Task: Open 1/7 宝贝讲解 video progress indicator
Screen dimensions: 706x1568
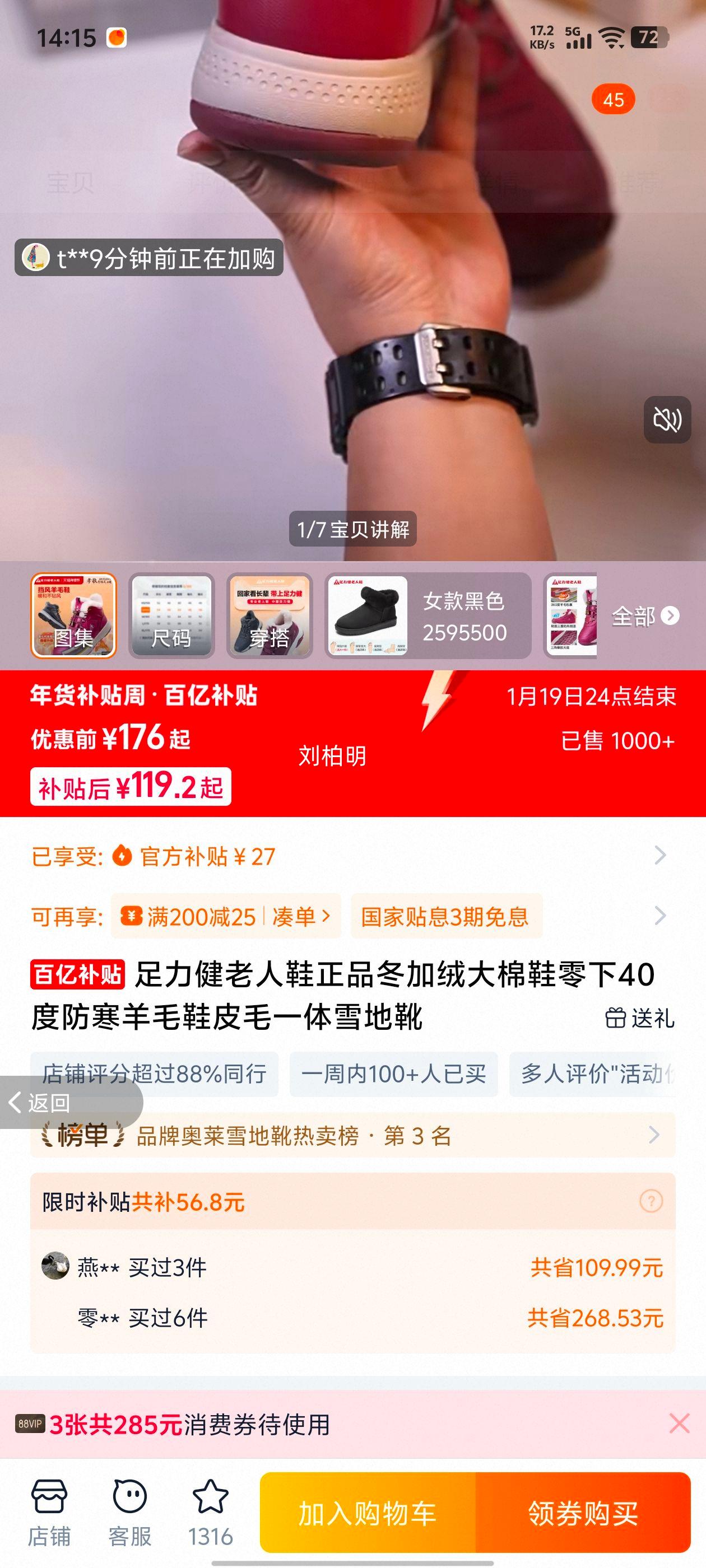Action: pyautogui.click(x=352, y=530)
